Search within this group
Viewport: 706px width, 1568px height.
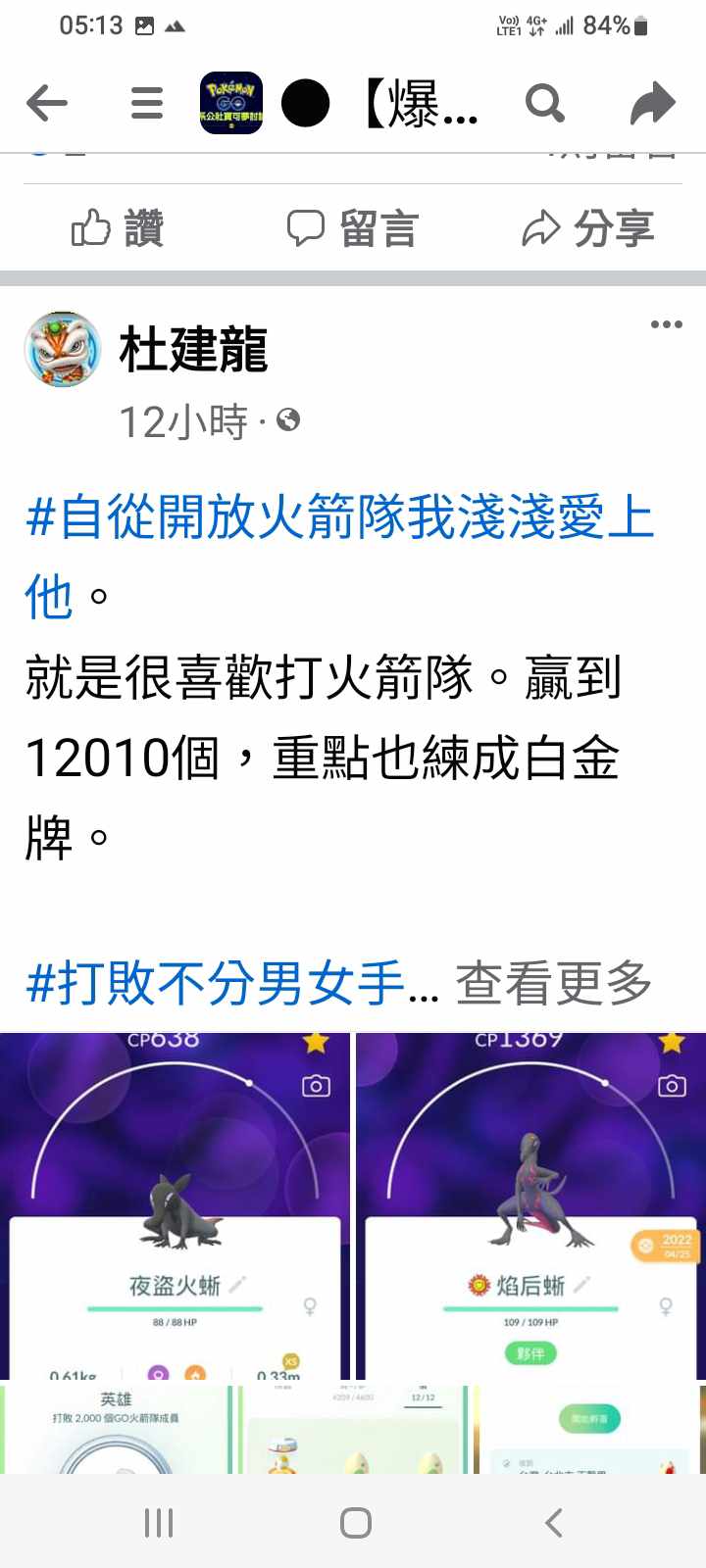pyautogui.click(x=545, y=103)
